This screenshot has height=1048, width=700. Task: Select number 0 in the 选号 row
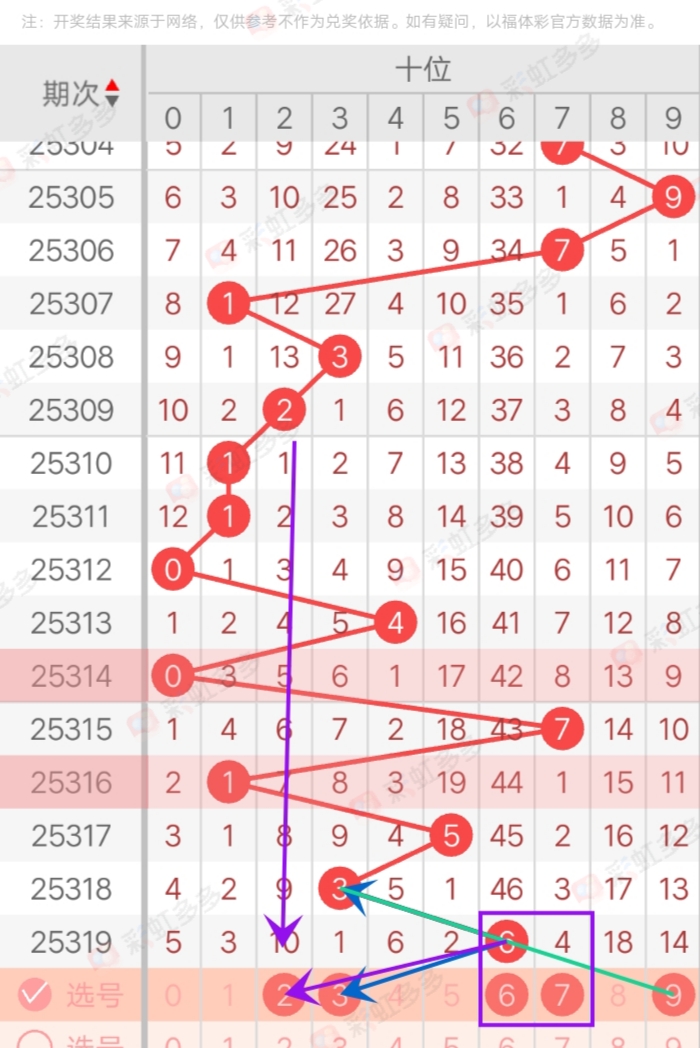coord(173,995)
